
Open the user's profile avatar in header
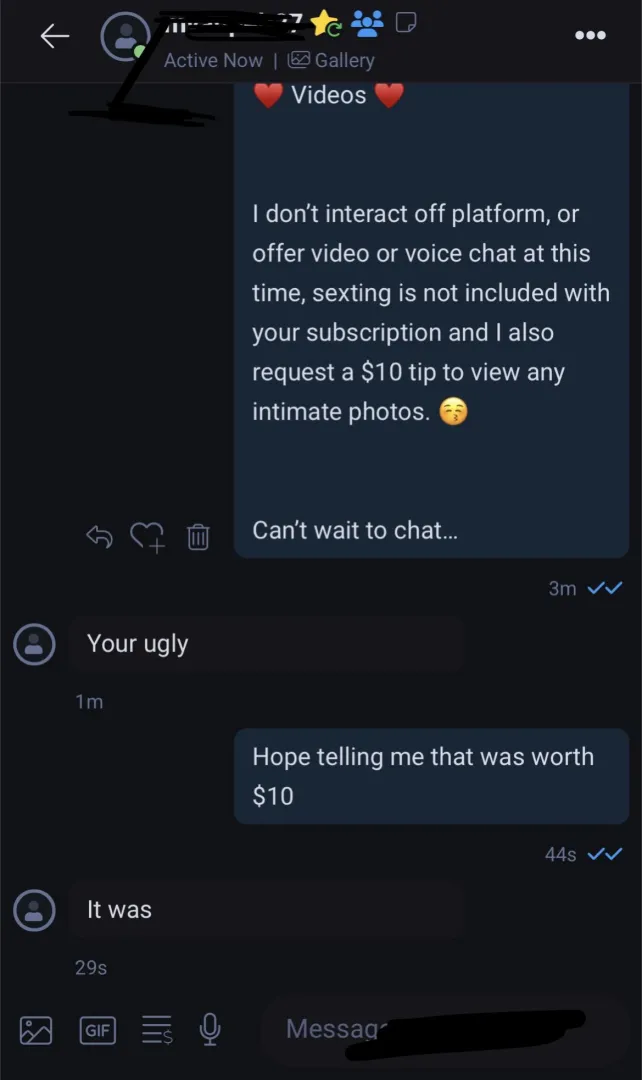tap(124, 38)
